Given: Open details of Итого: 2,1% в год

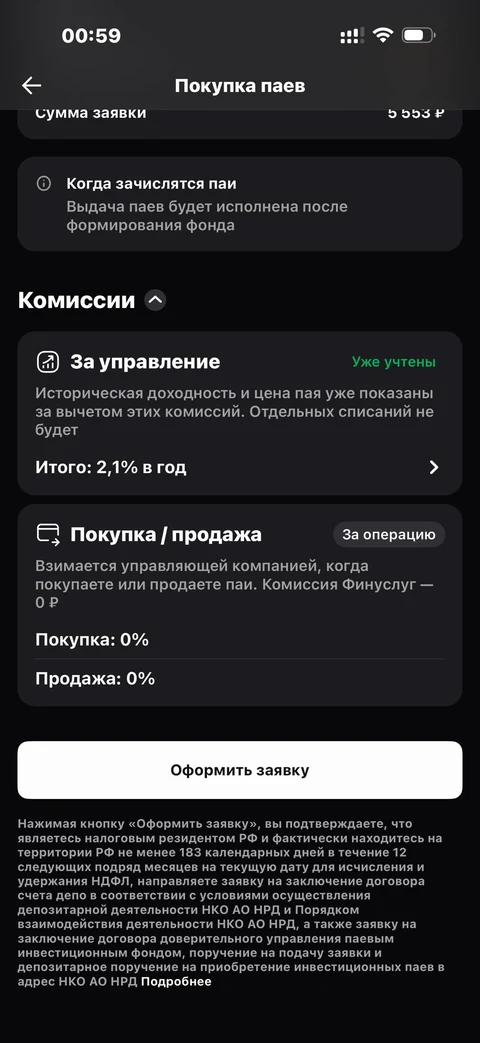Looking at the screenshot, I should [239, 468].
